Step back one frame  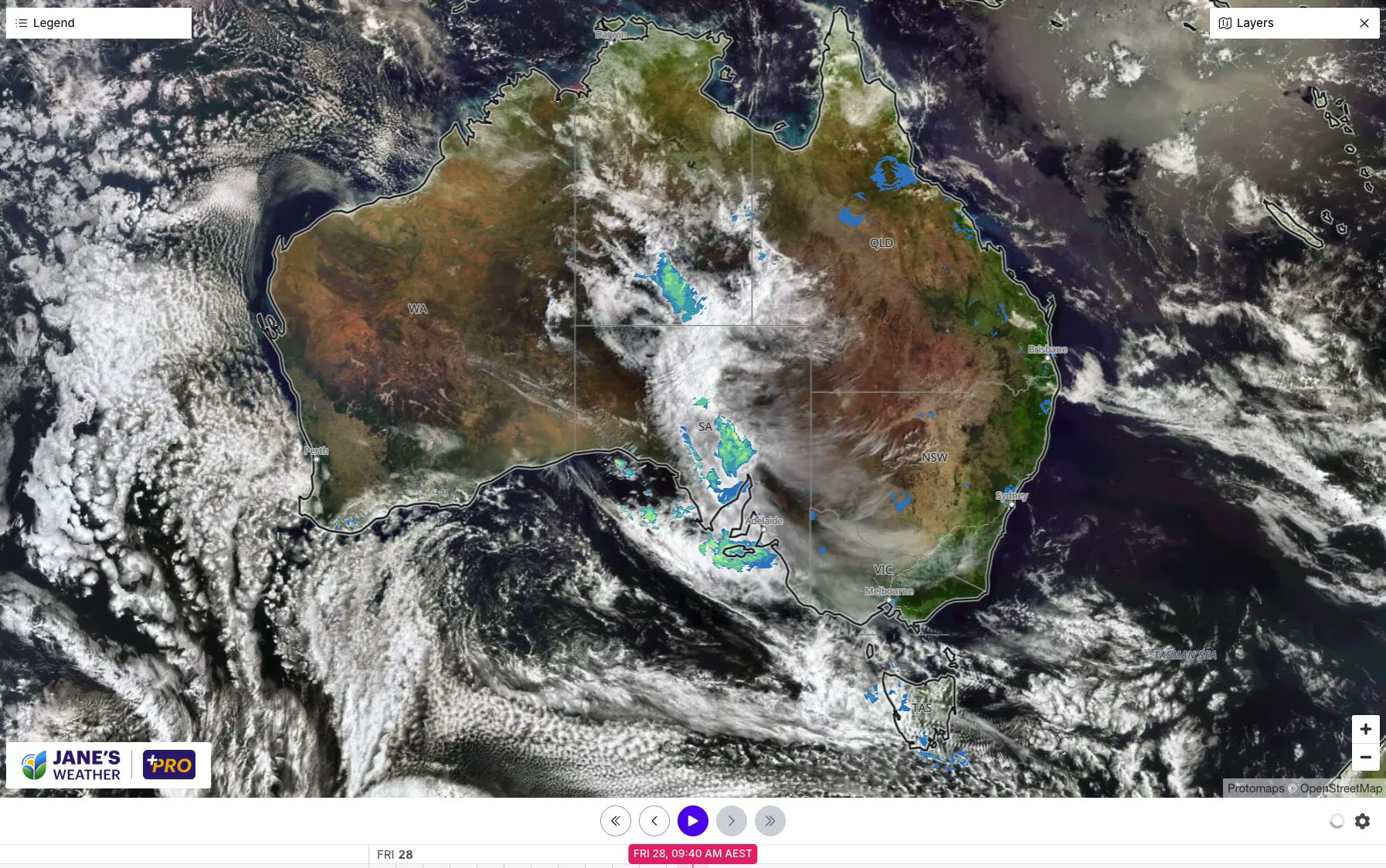pyautogui.click(x=654, y=821)
